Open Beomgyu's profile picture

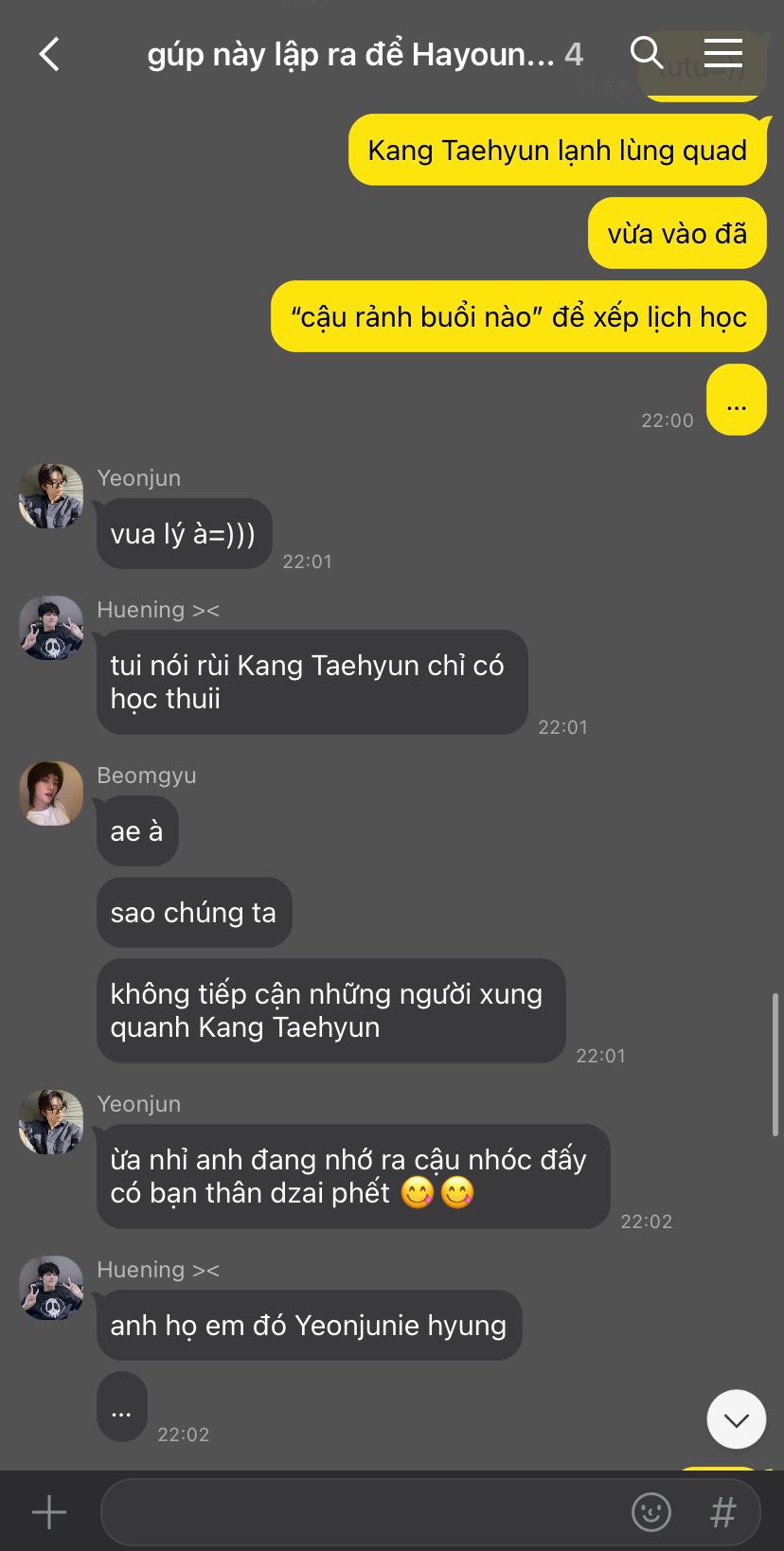click(x=51, y=793)
